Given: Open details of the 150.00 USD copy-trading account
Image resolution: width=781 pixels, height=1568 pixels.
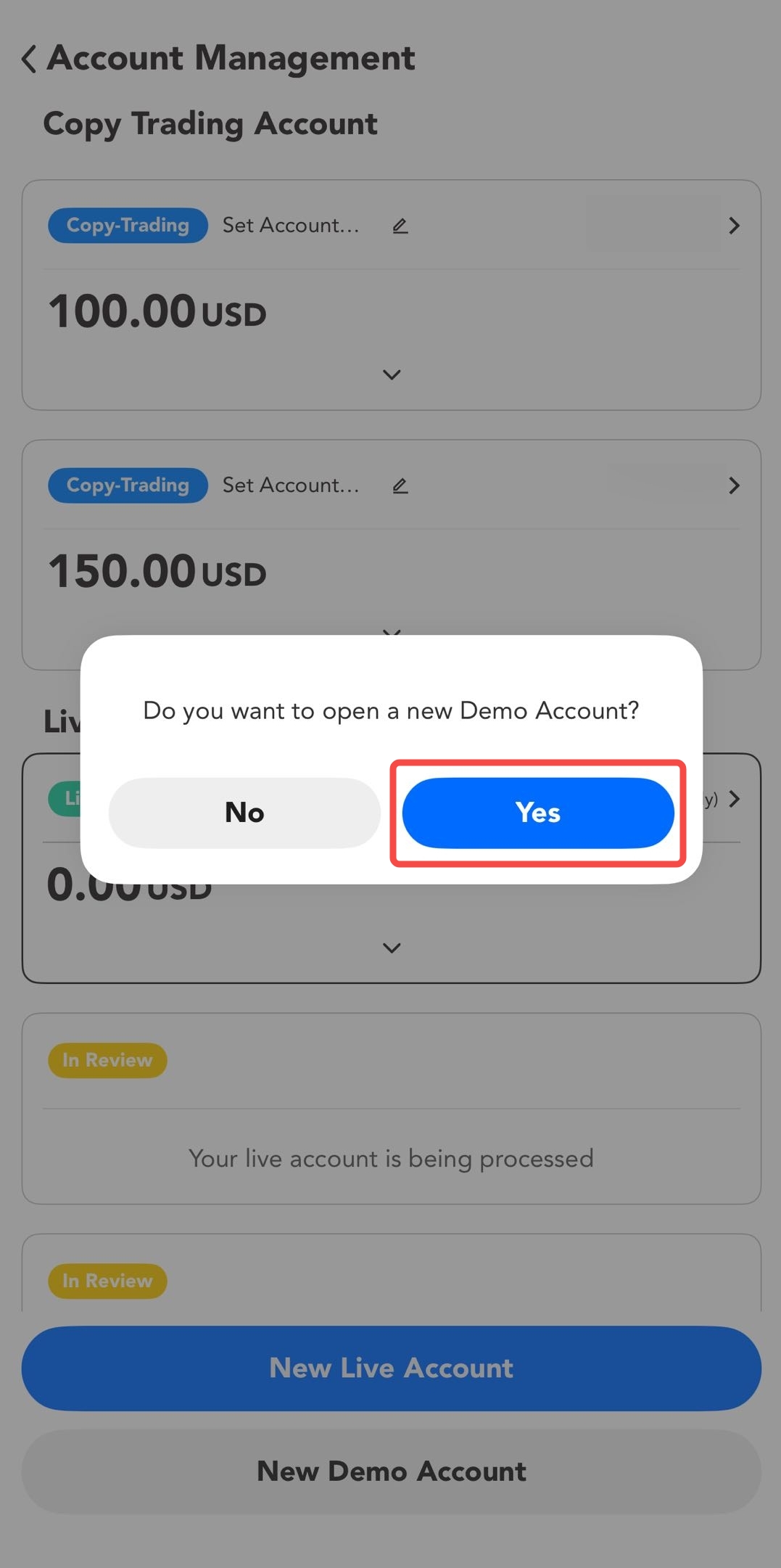Looking at the screenshot, I should click(733, 485).
